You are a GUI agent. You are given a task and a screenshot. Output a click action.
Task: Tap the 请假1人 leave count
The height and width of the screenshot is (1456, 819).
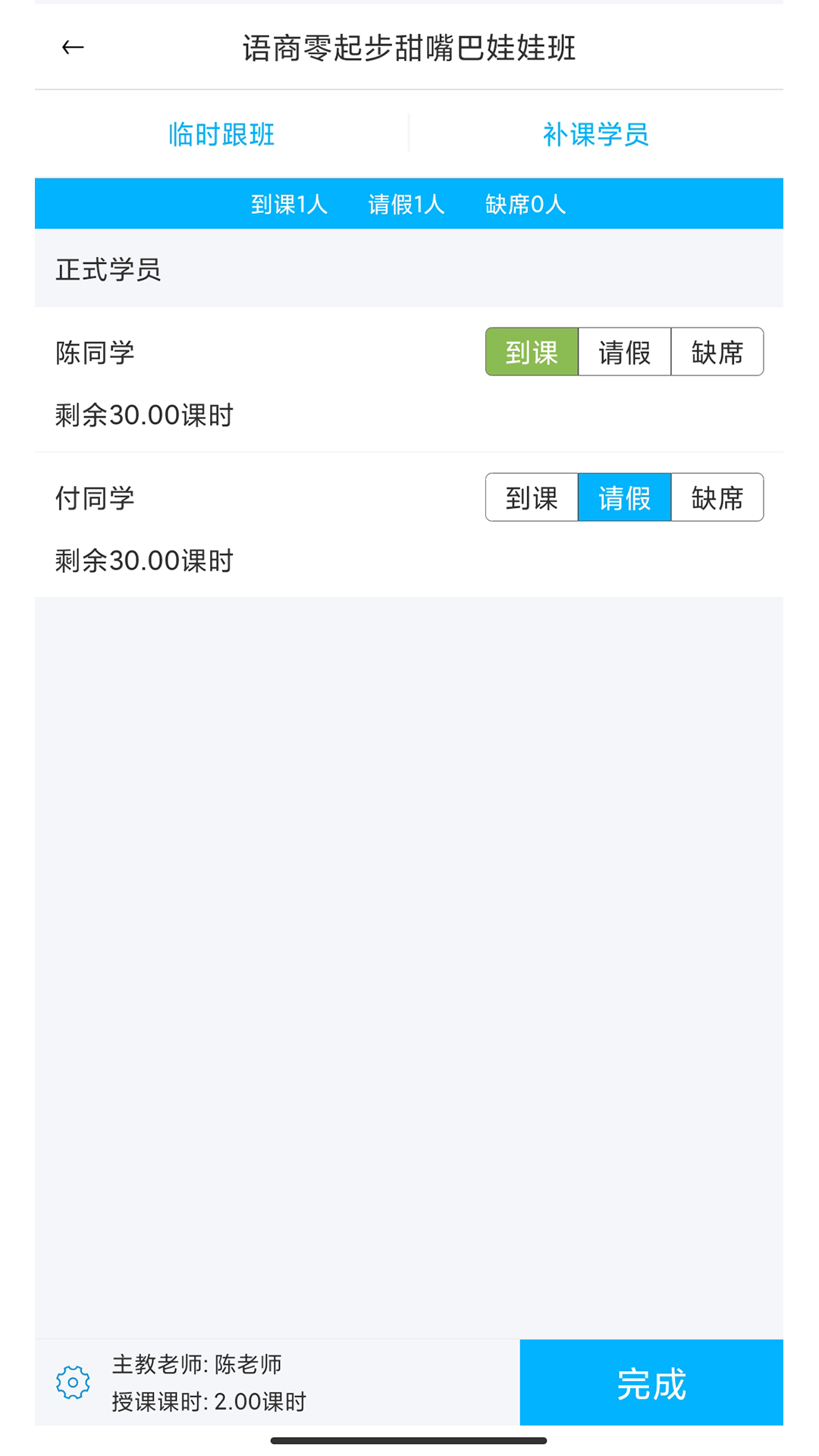406,203
